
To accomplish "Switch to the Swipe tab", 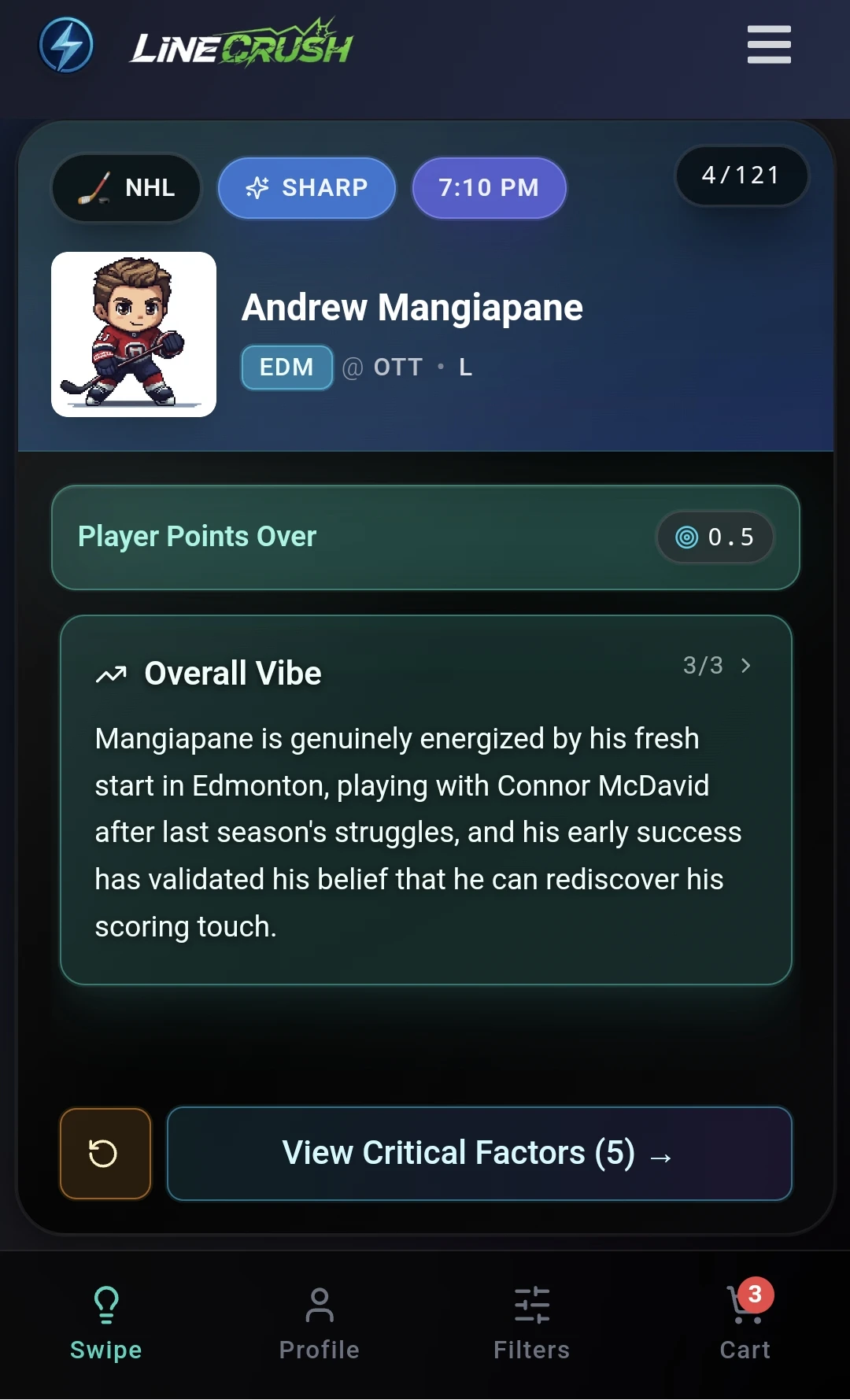I will coord(106,1322).
